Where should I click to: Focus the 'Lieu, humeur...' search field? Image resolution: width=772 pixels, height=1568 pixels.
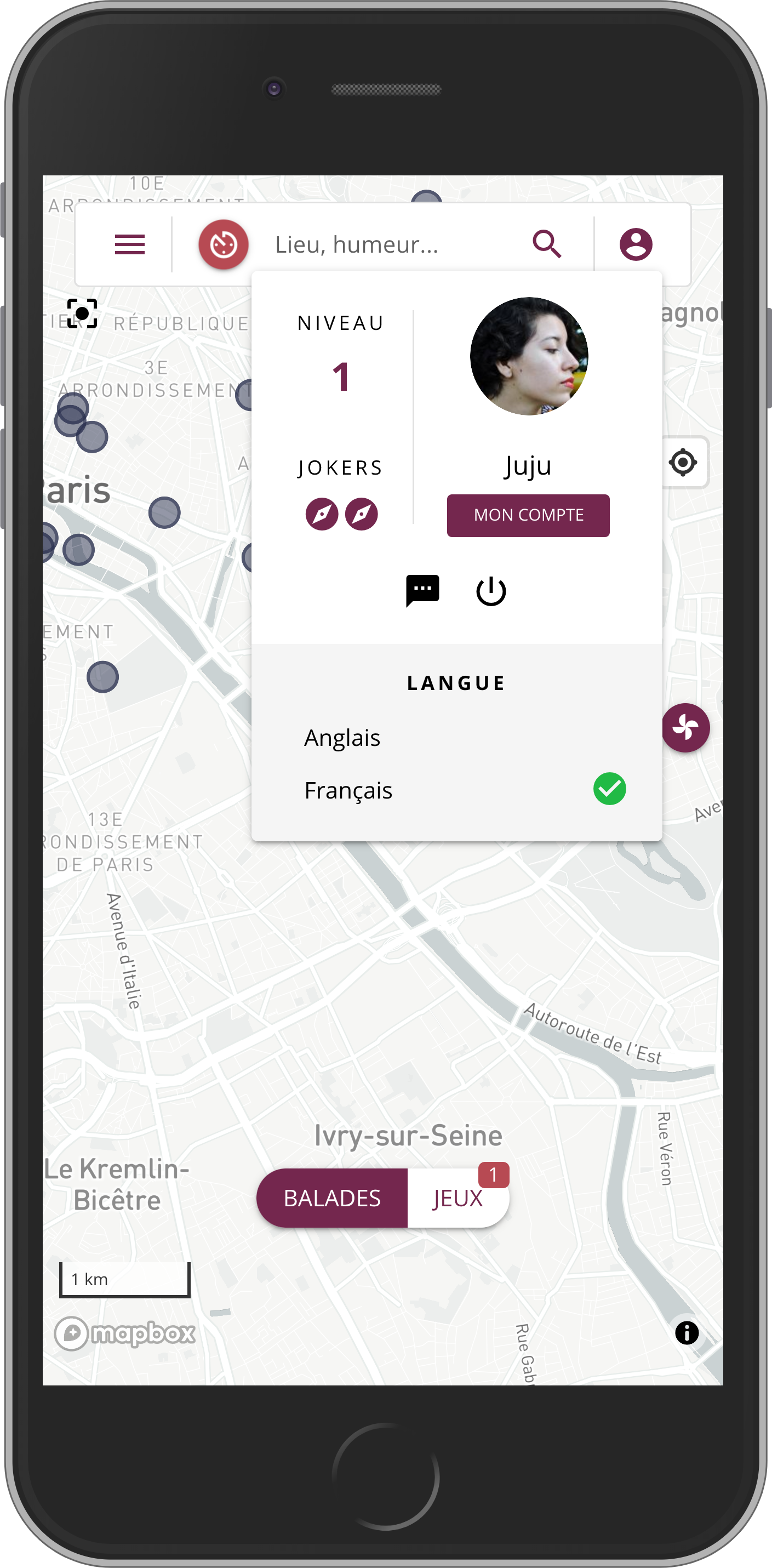[390, 244]
